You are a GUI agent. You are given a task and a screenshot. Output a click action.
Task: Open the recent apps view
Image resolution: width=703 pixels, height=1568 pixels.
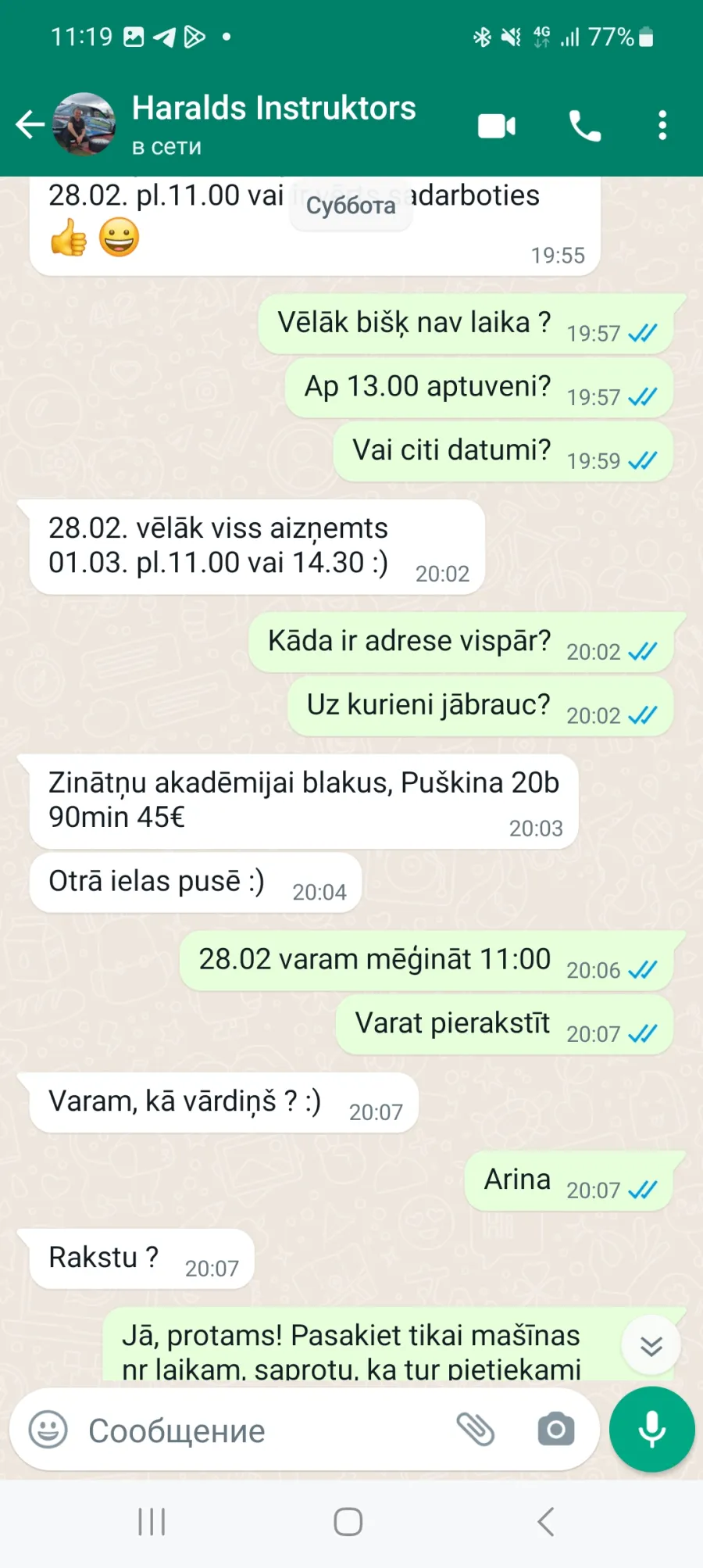(152, 1522)
